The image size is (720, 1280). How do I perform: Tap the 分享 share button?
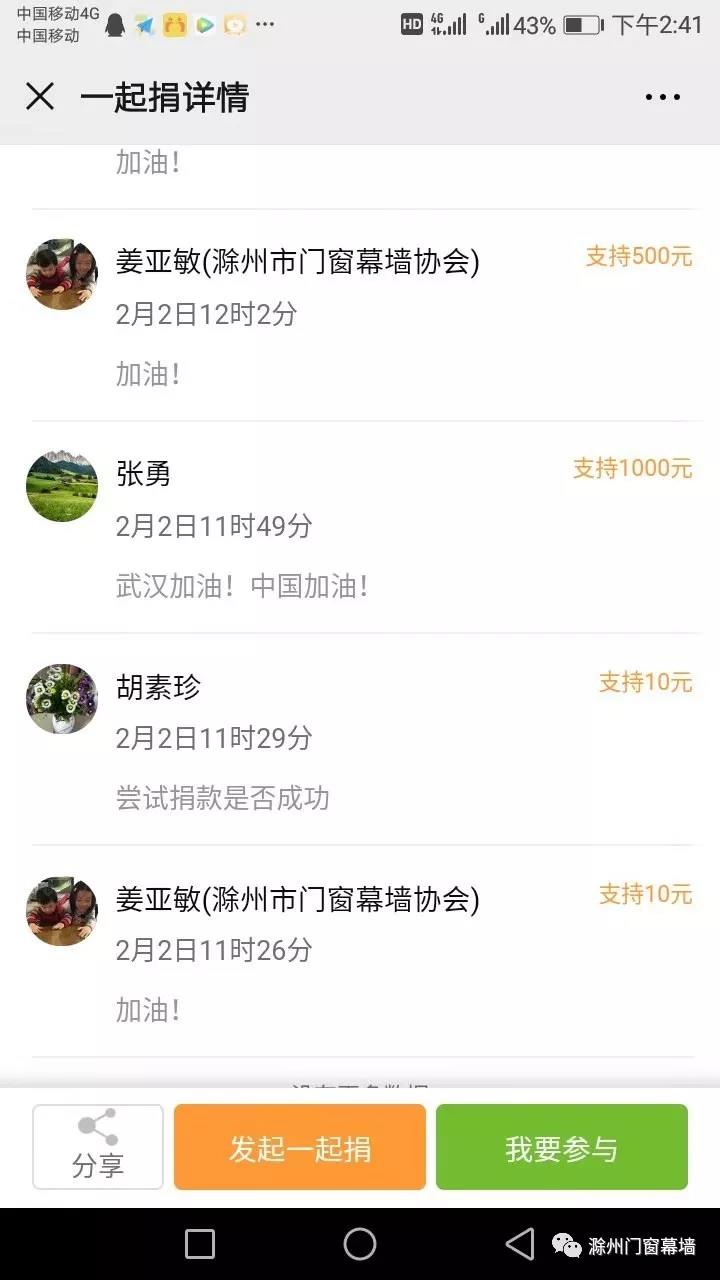[98, 1147]
